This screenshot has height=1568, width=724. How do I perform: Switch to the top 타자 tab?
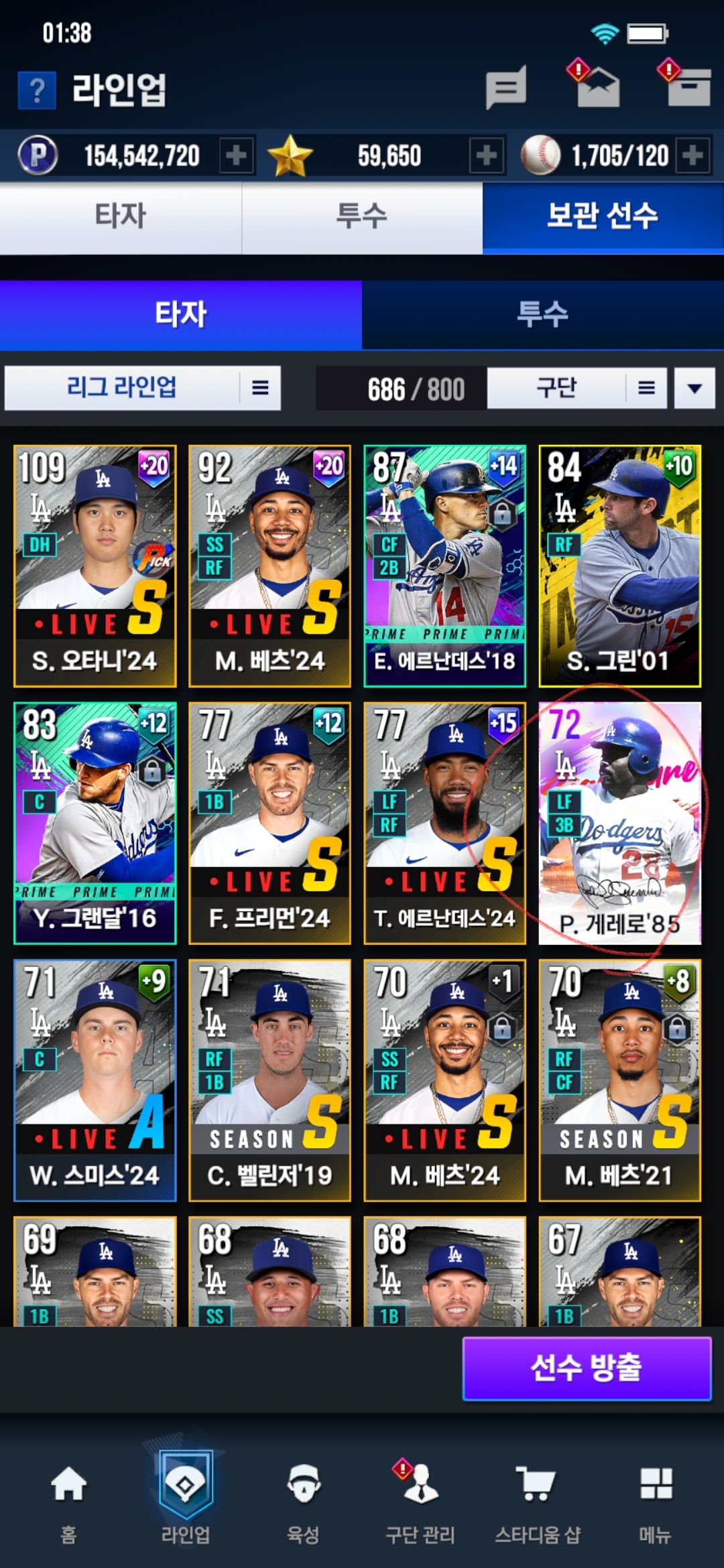121,216
